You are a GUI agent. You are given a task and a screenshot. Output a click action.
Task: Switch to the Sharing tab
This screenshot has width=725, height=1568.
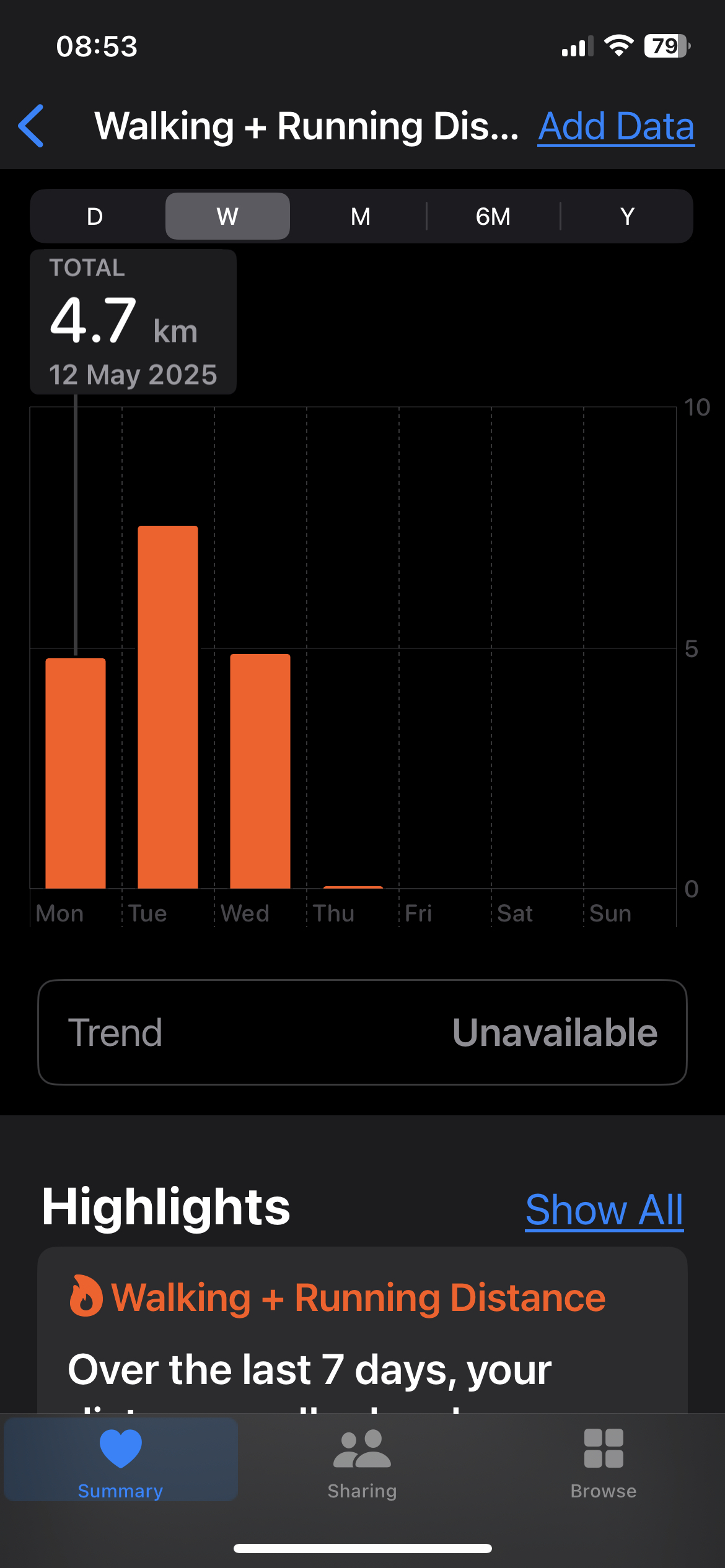(362, 1464)
